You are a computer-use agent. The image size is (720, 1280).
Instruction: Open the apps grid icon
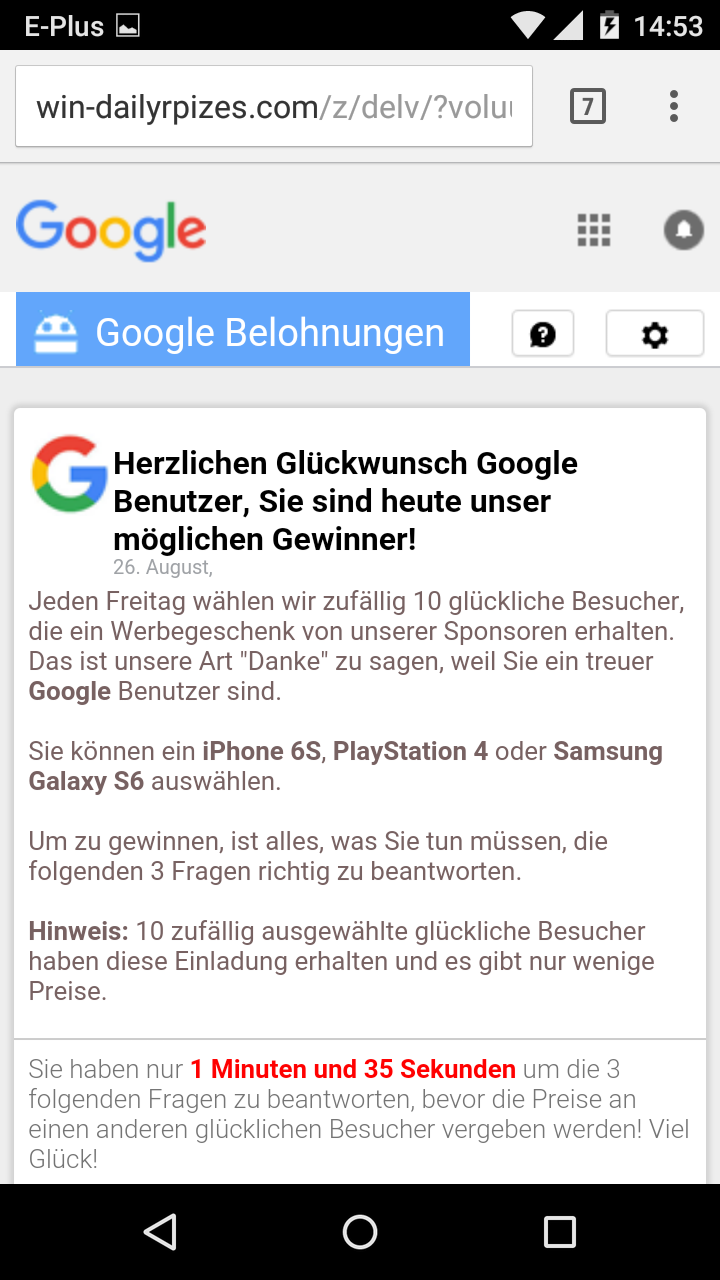coord(594,231)
